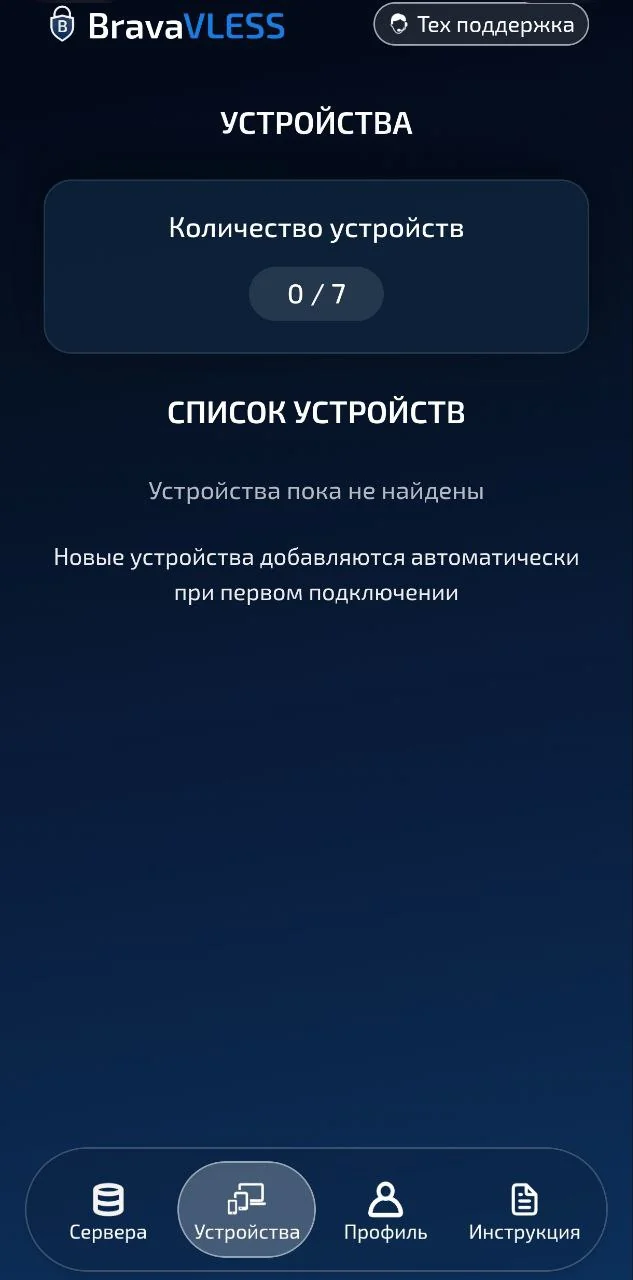Open Тех поддержка support button
Screen dimensions: 633x1280
pos(481,24)
